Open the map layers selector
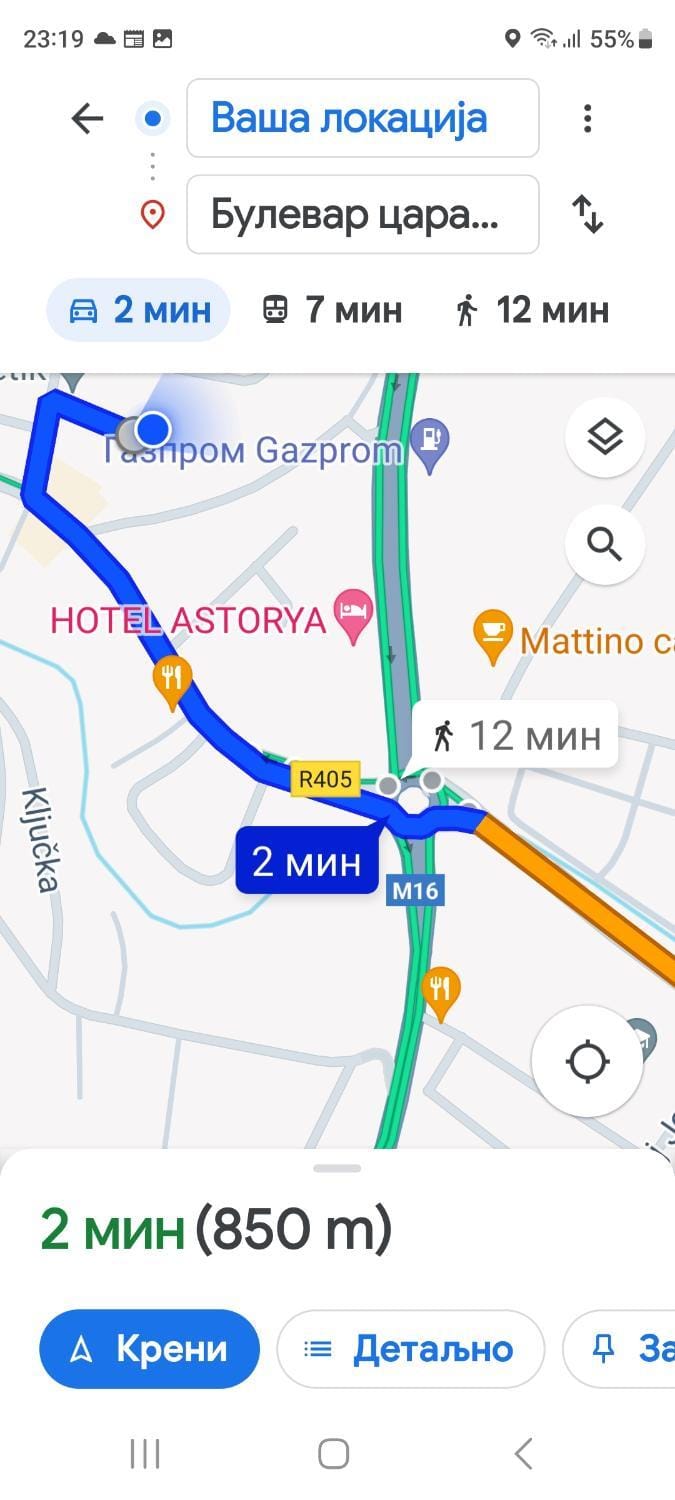Screen dimensions: 675x1500 (604, 437)
